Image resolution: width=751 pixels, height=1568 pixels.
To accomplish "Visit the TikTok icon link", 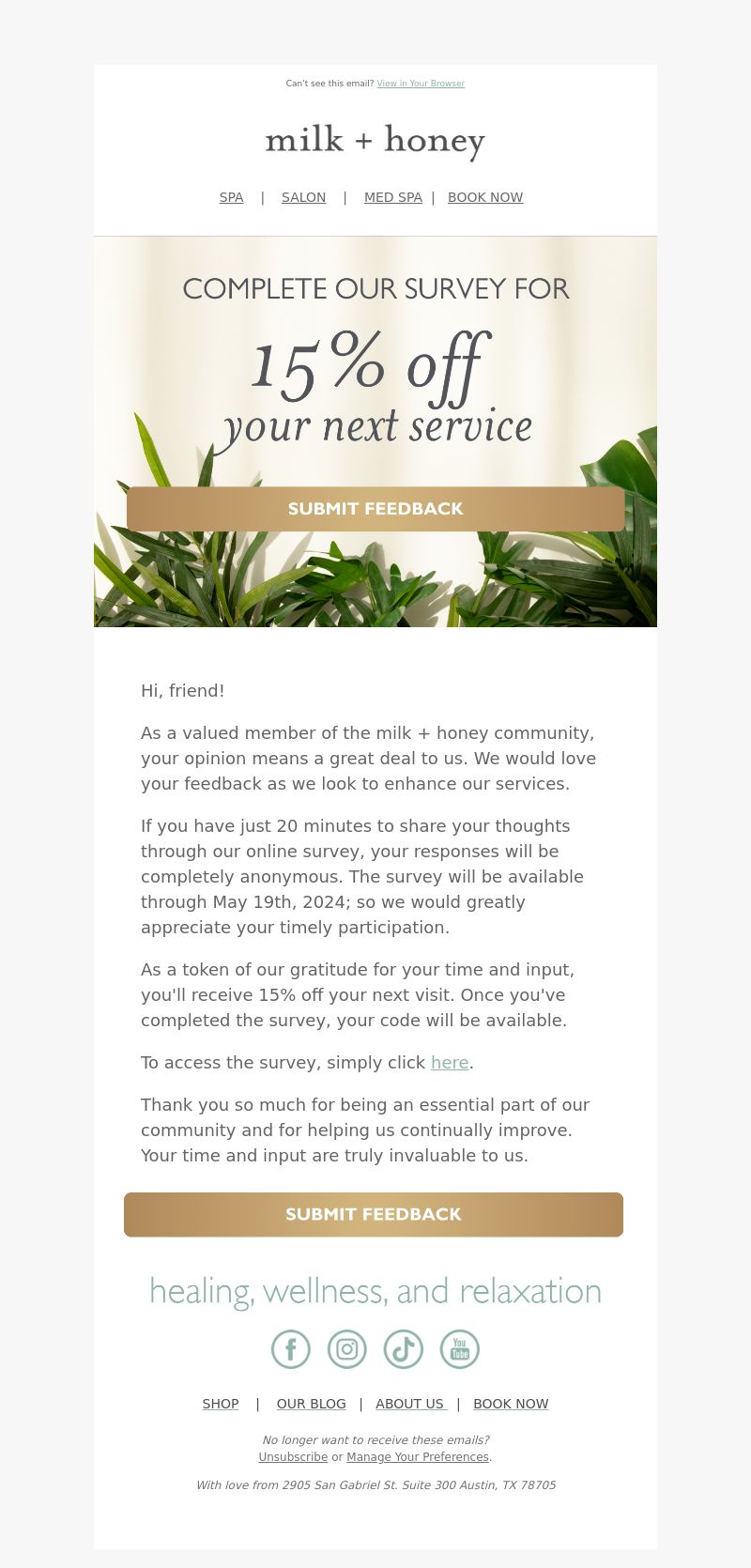I will [x=404, y=1349].
